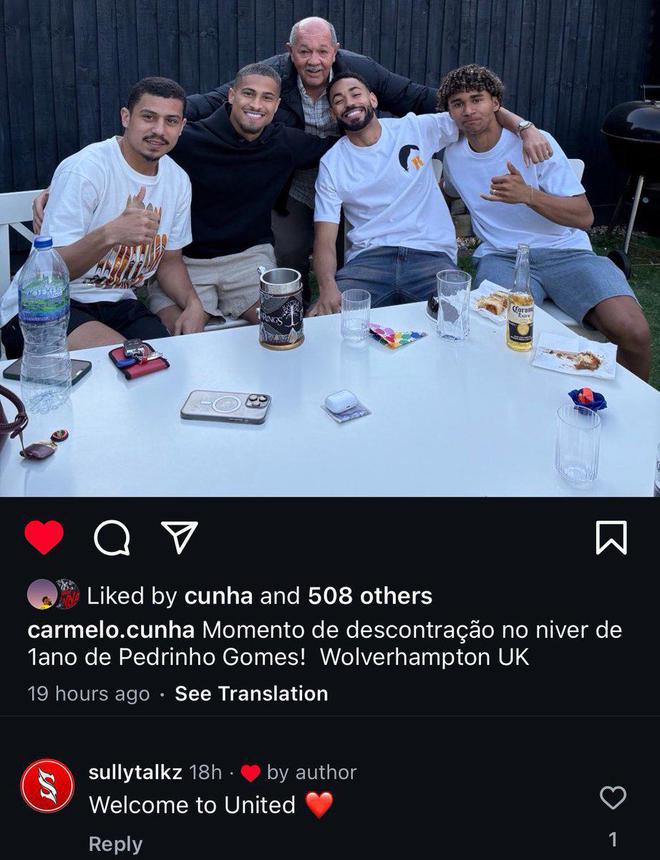Open the cunha profile in liked by

219,597
